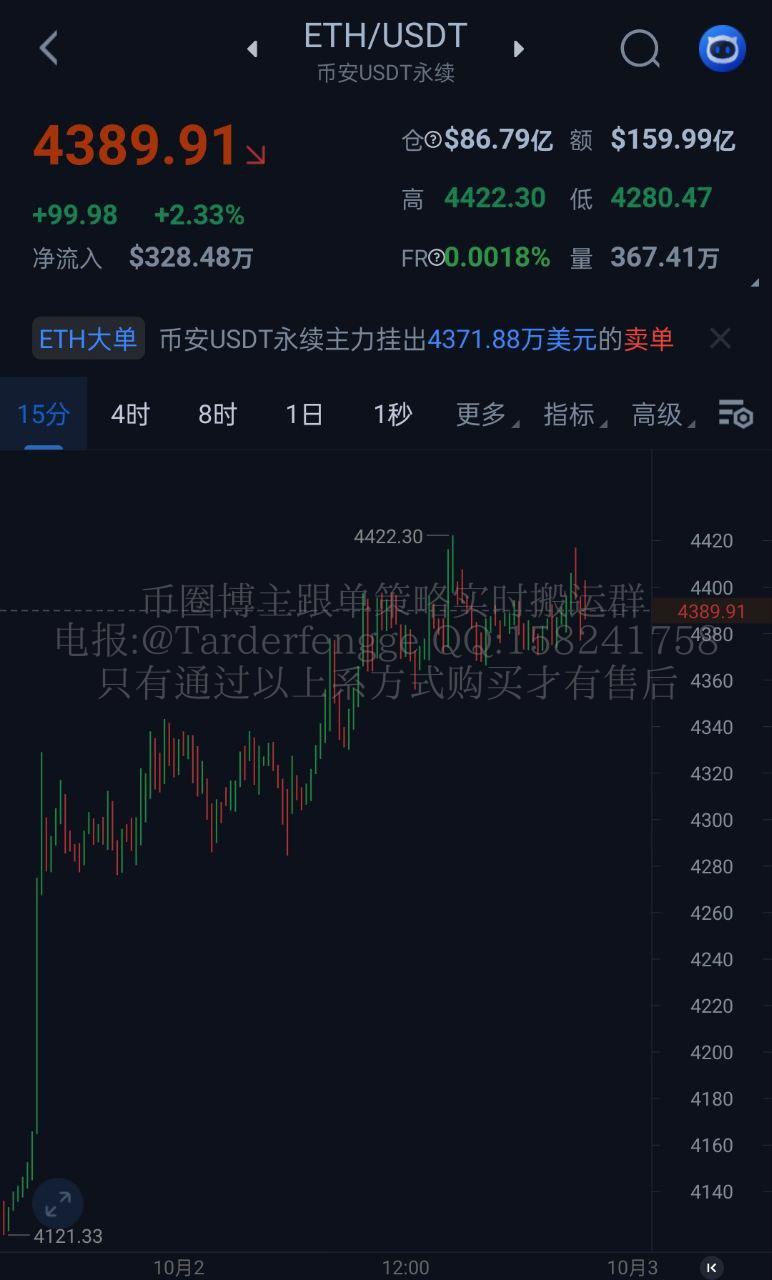Select the 15分 timeframe

[43, 414]
